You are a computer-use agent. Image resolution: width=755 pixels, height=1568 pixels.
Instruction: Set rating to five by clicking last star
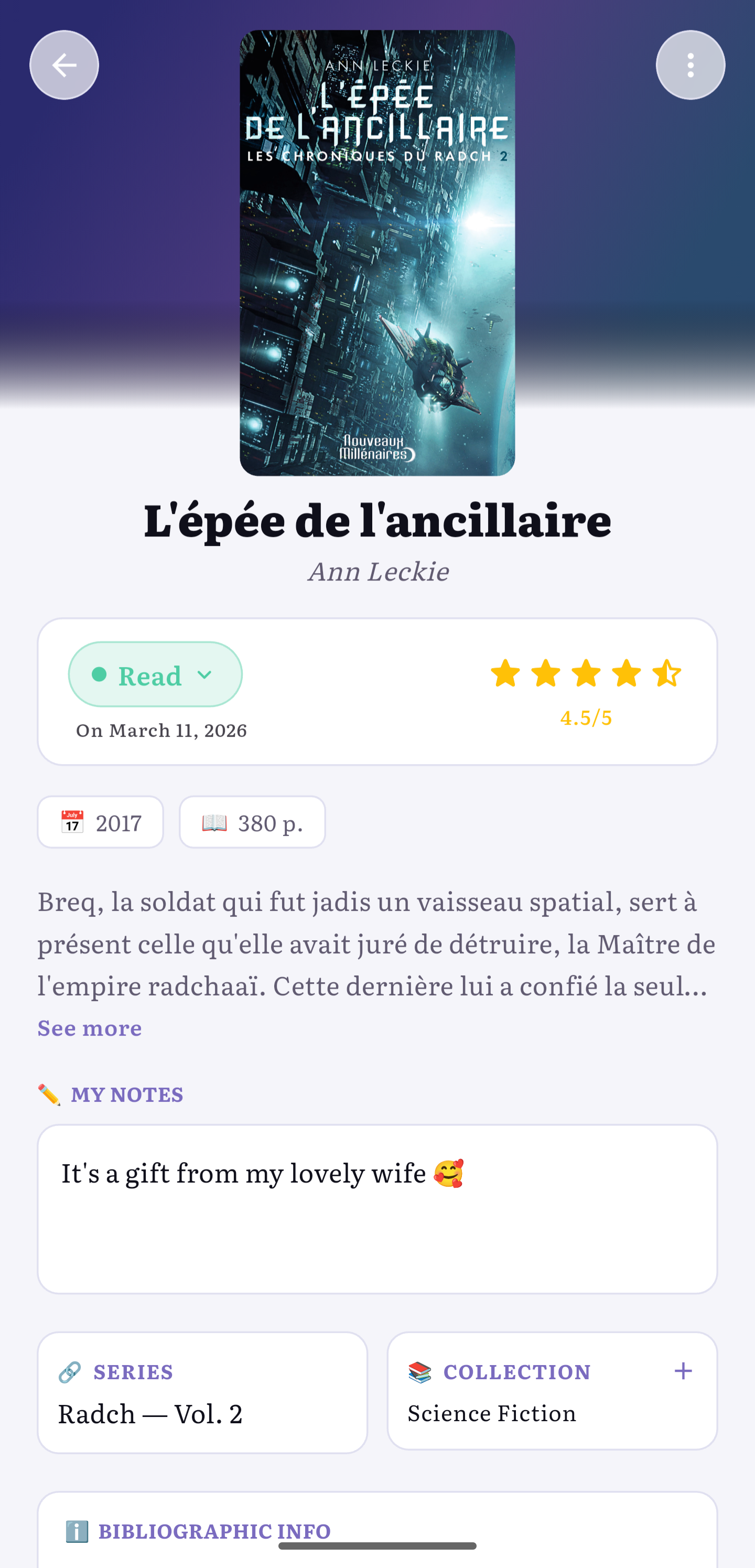[x=668, y=674]
